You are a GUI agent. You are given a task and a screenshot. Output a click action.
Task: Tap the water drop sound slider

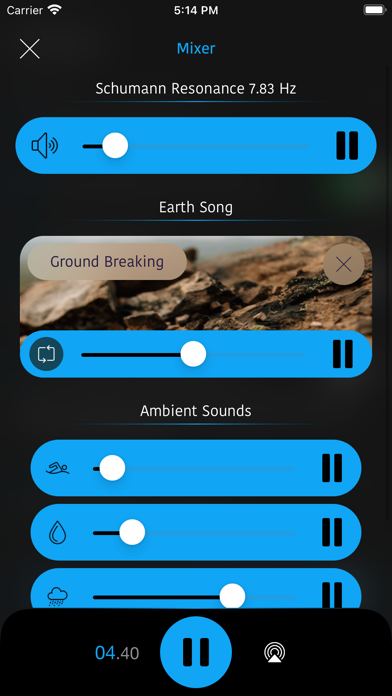point(194,532)
